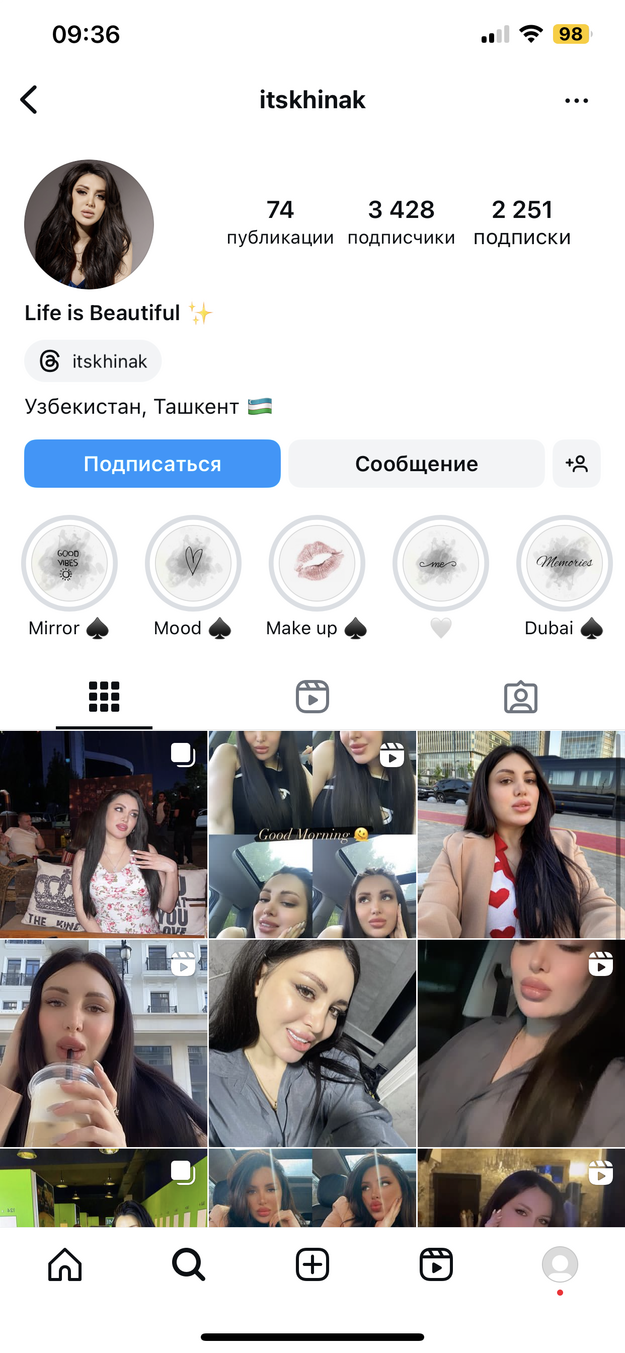625x1353 pixels.
Task: Tap the Подписаться follow button
Action: [x=152, y=464]
